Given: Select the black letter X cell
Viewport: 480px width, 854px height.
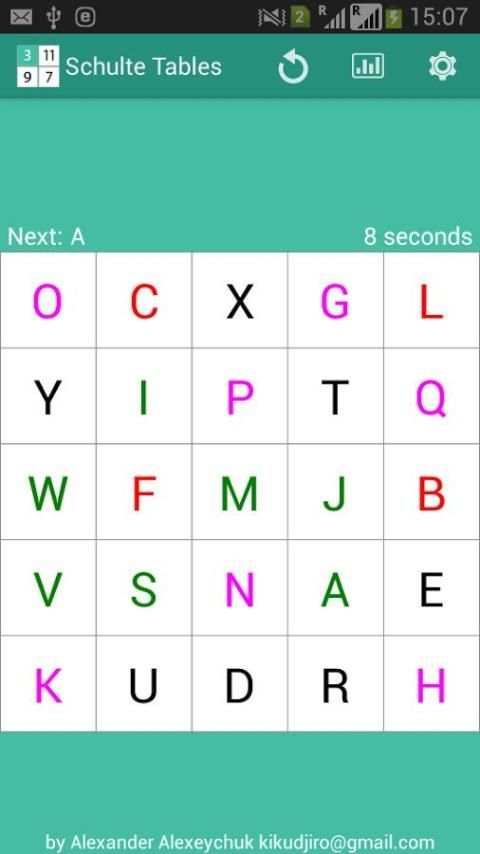Looking at the screenshot, I should [240, 300].
